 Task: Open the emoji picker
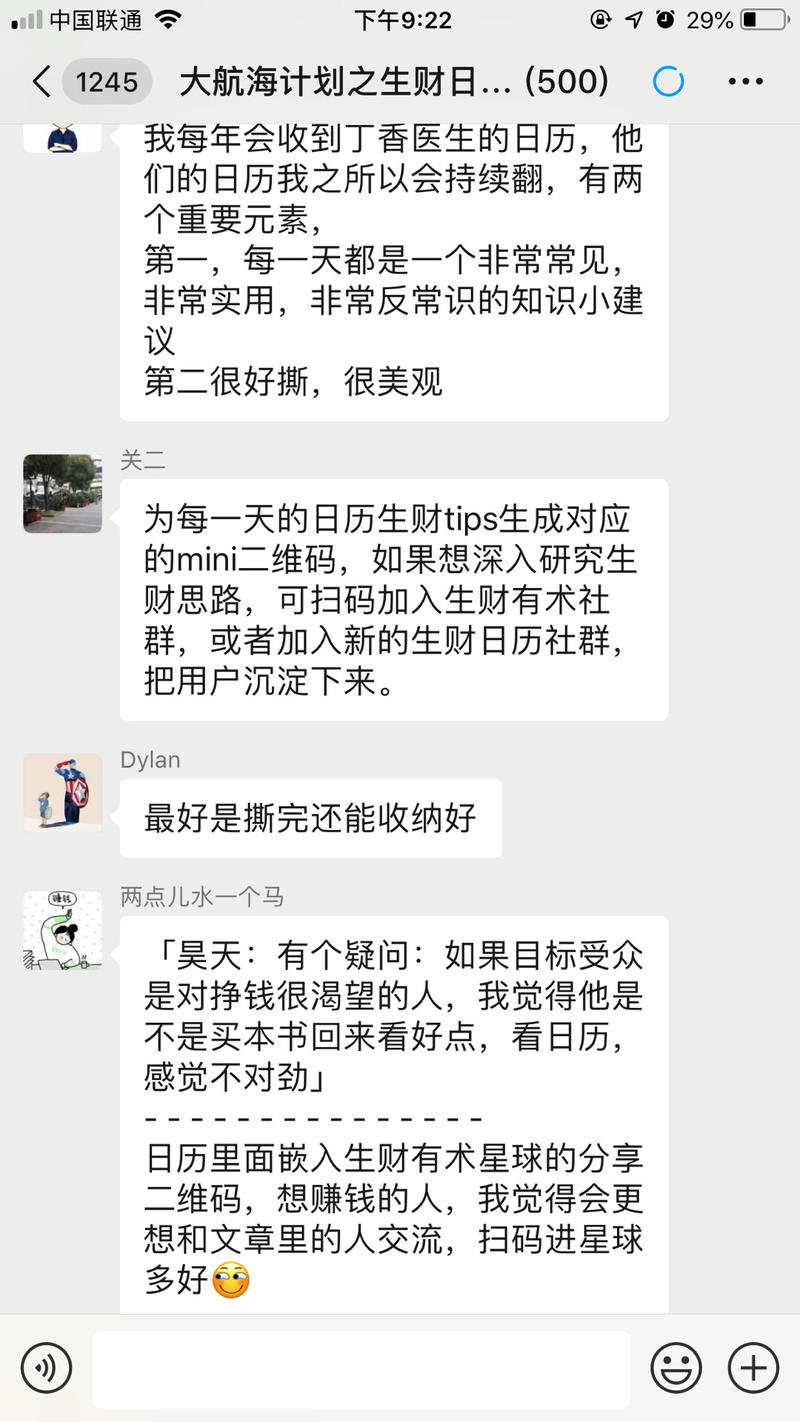pyautogui.click(x=676, y=1367)
